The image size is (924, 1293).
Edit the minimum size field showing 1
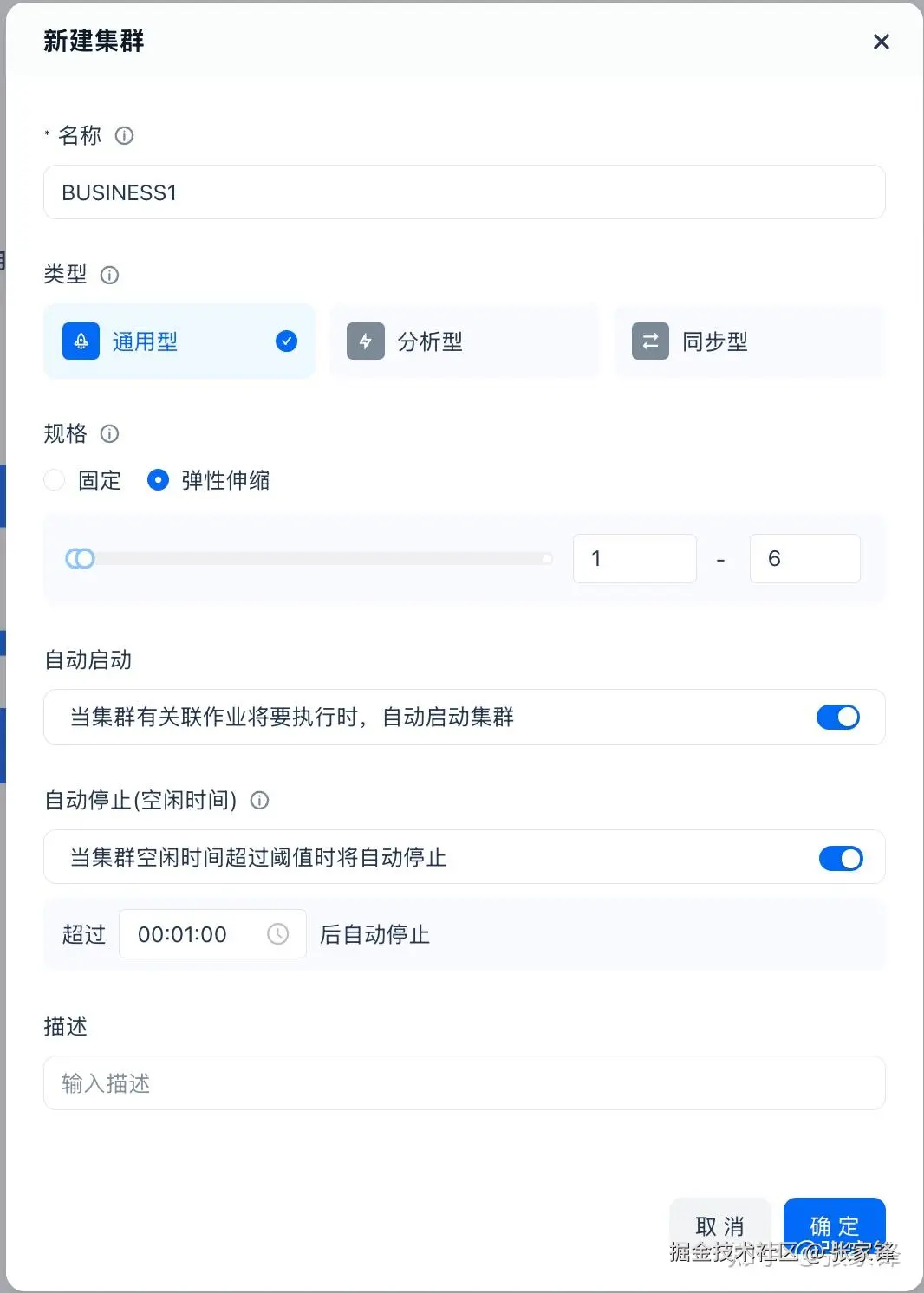pyautogui.click(x=634, y=559)
